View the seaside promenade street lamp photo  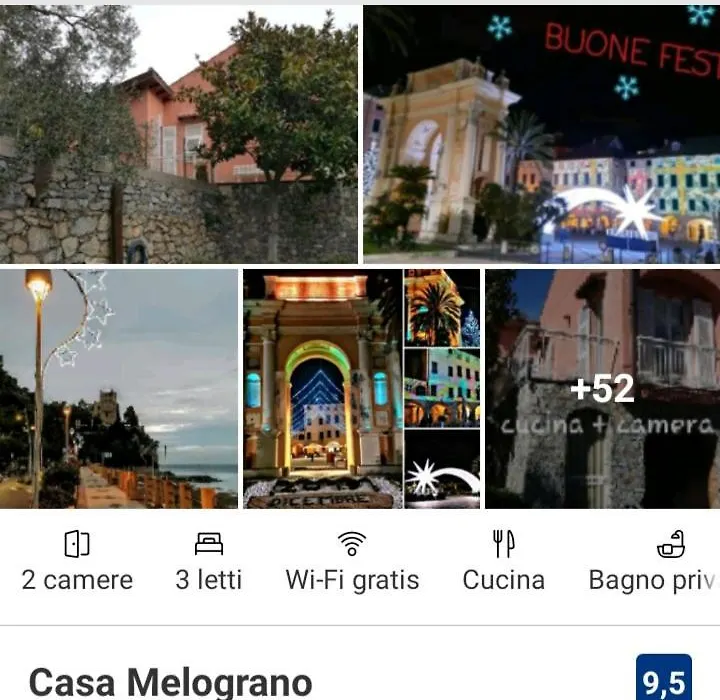point(119,388)
